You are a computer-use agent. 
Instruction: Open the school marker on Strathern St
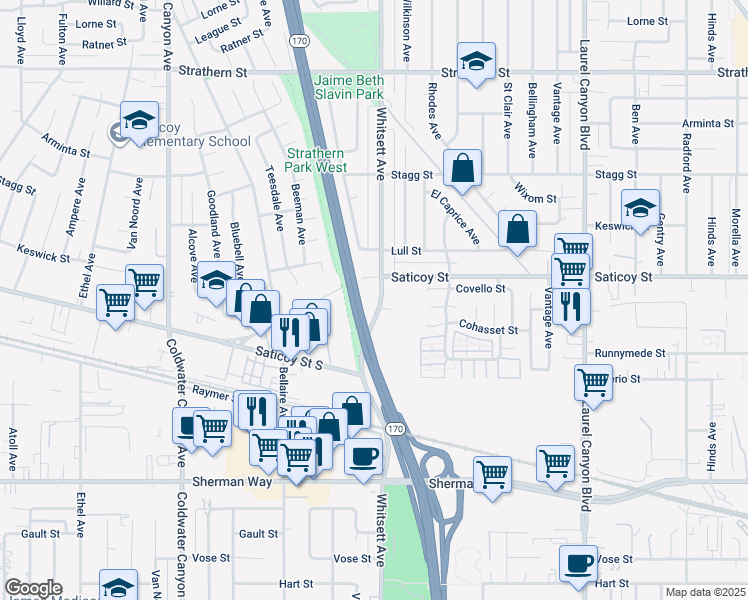(477, 61)
